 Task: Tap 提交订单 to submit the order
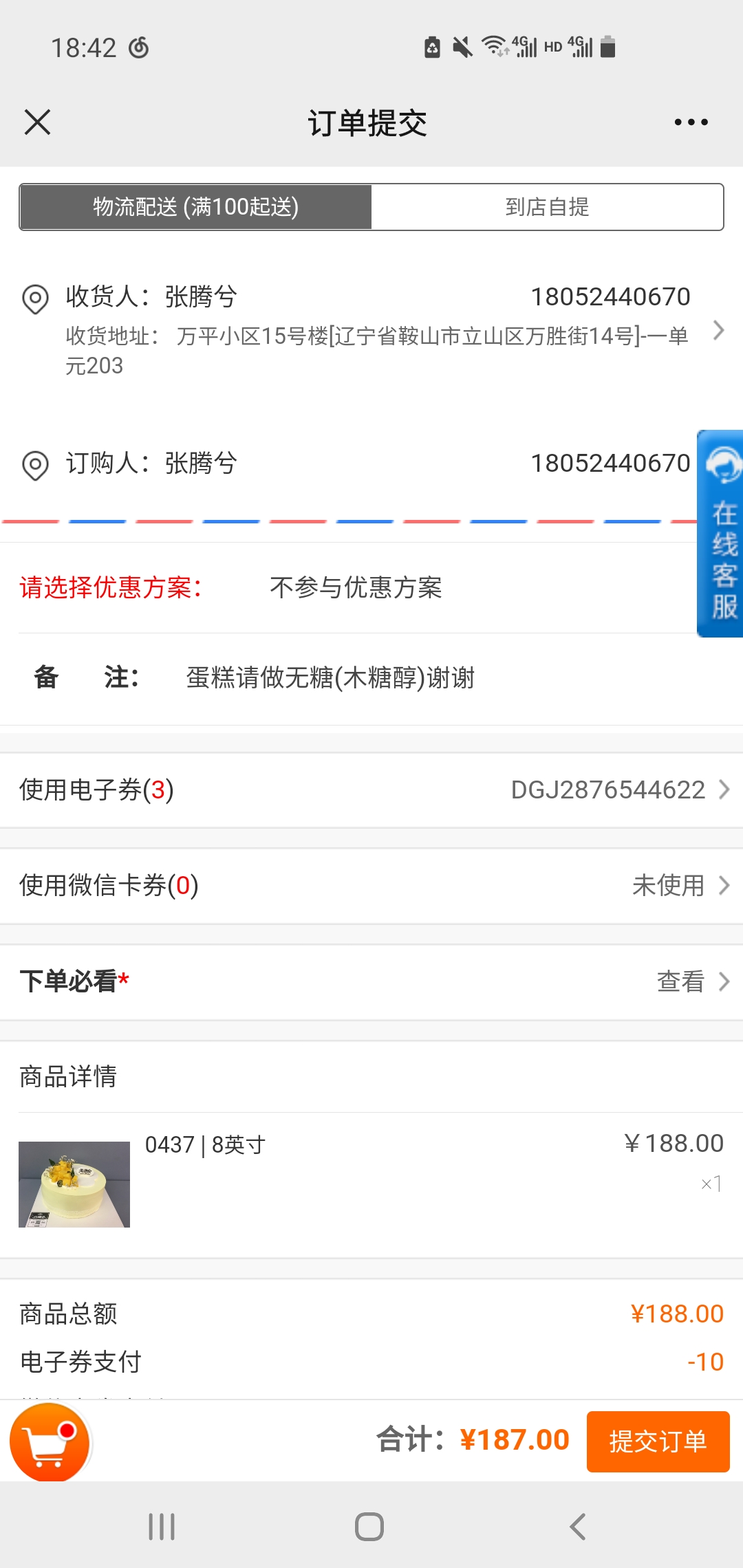pyautogui.click(x=658, y=1441)
